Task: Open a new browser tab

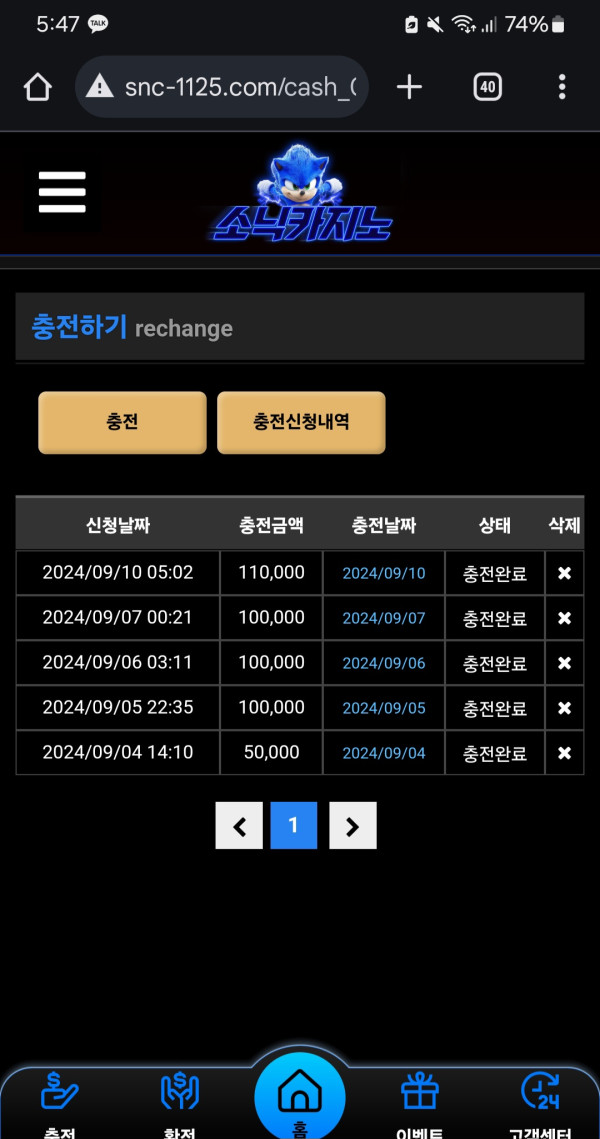Action: pyautogui.click(x=409, y=87)
